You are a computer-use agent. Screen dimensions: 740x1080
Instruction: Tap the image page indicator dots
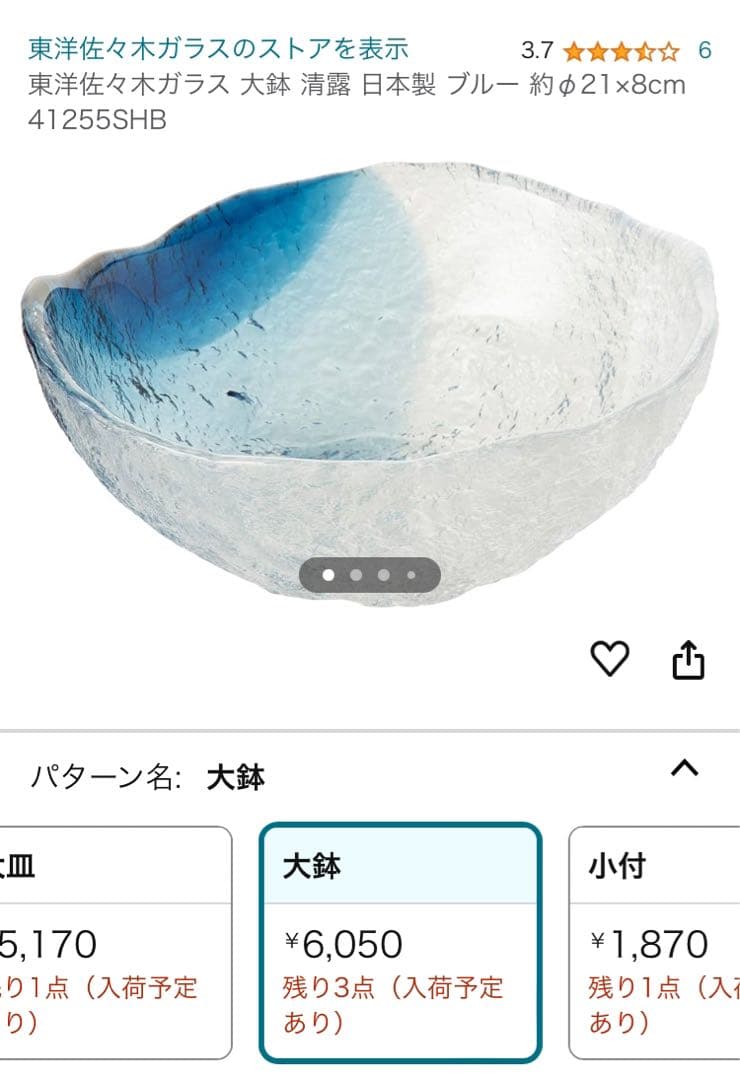click(x=370, y=575)
